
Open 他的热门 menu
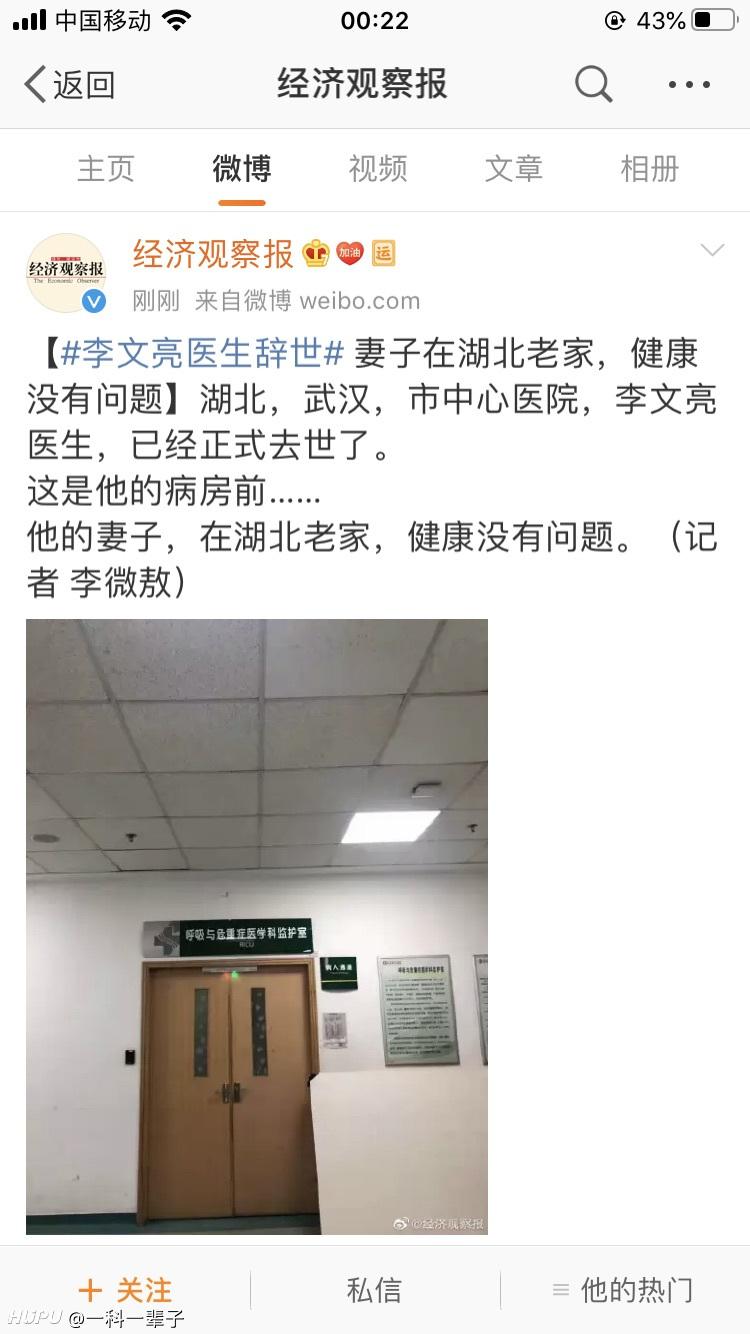(x=622, y=1290)
